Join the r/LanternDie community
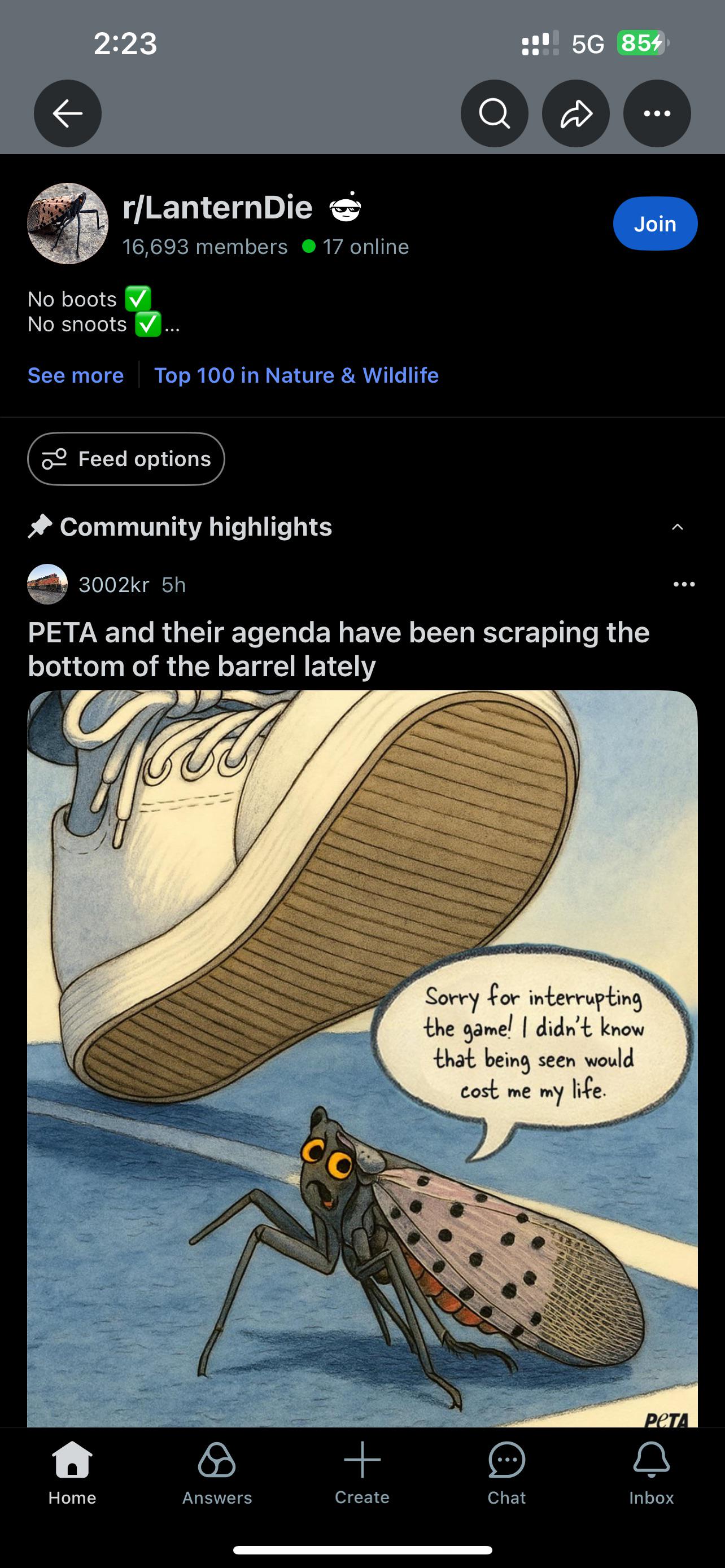 coord(655,224)
